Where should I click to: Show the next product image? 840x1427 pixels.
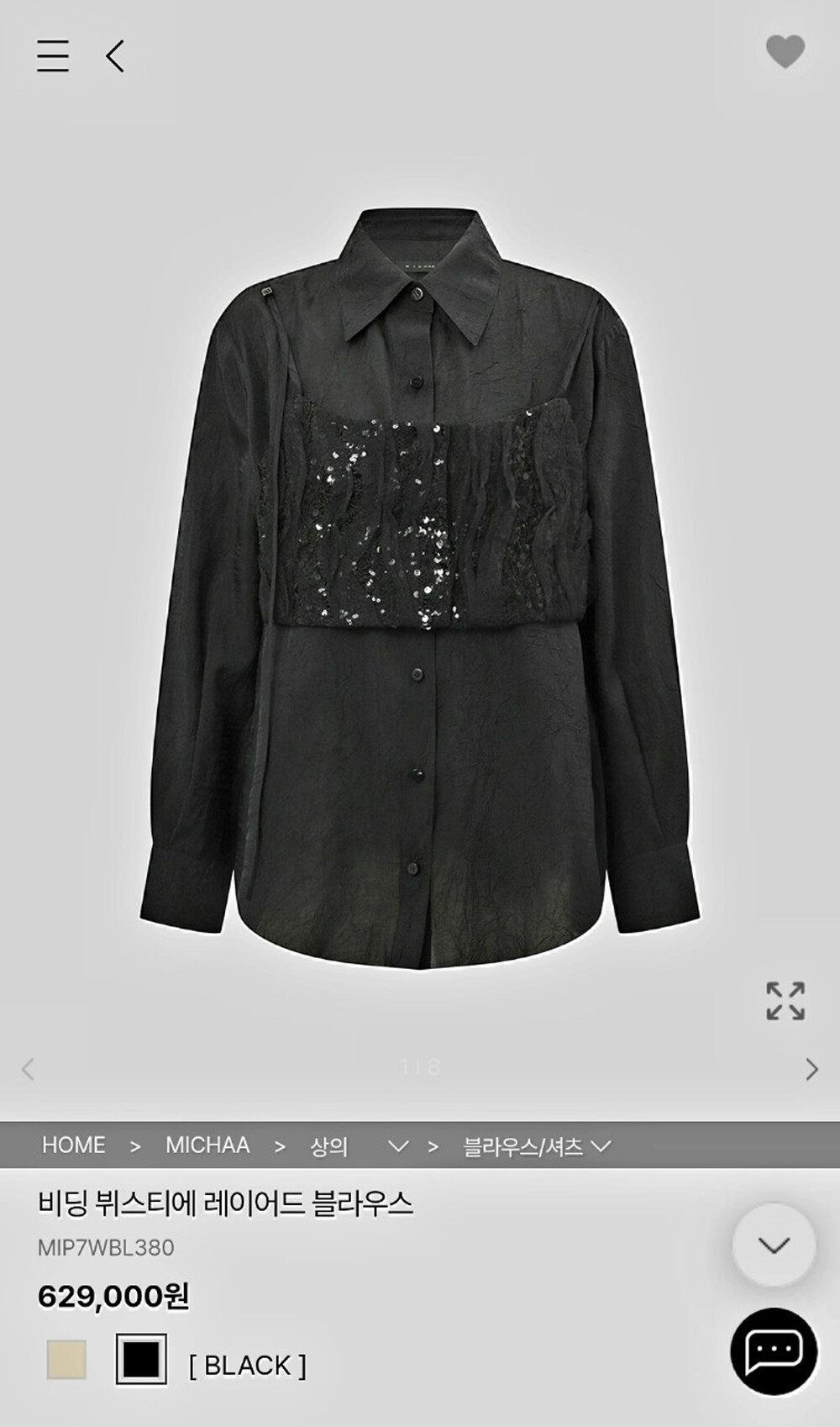(x=811, y=1069)
